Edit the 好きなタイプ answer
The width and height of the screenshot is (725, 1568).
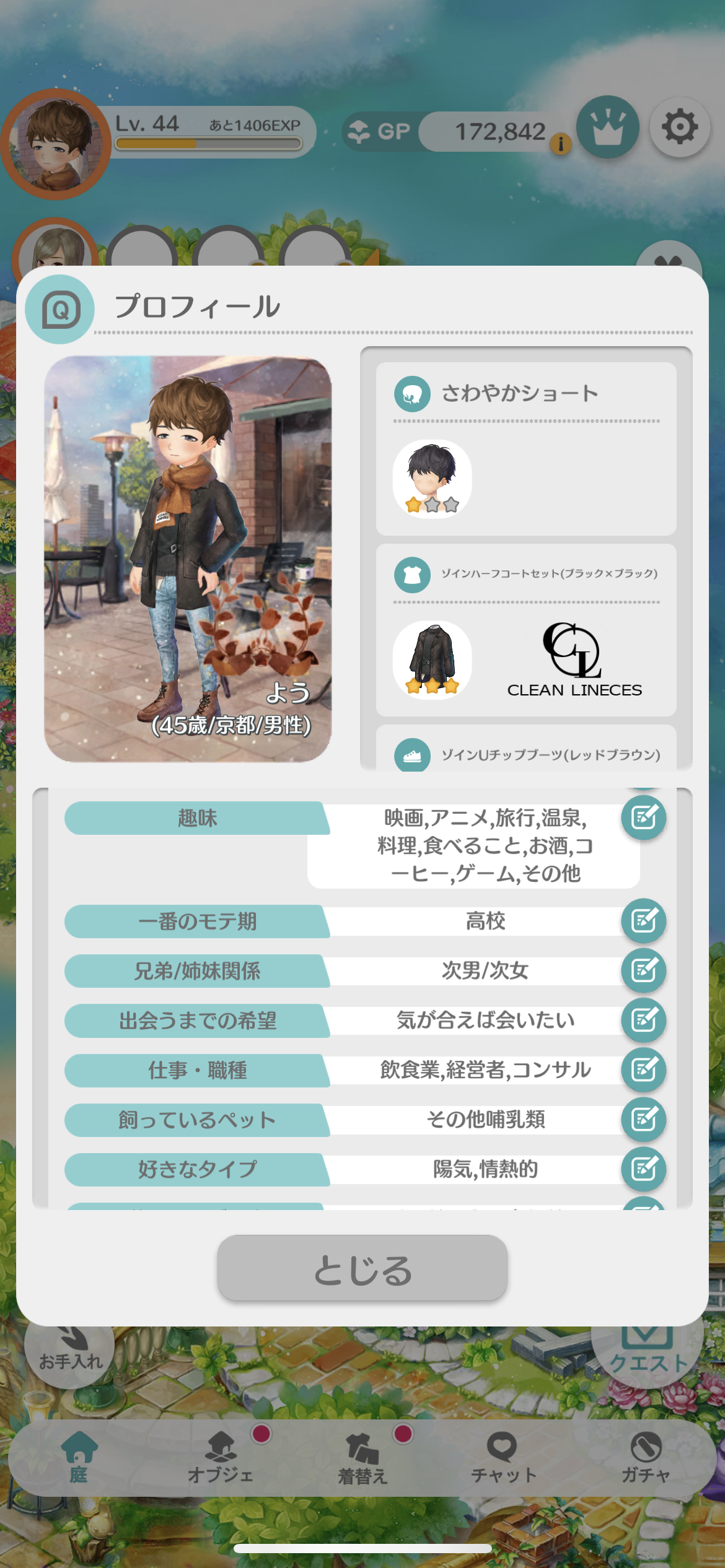(644, 1169)
